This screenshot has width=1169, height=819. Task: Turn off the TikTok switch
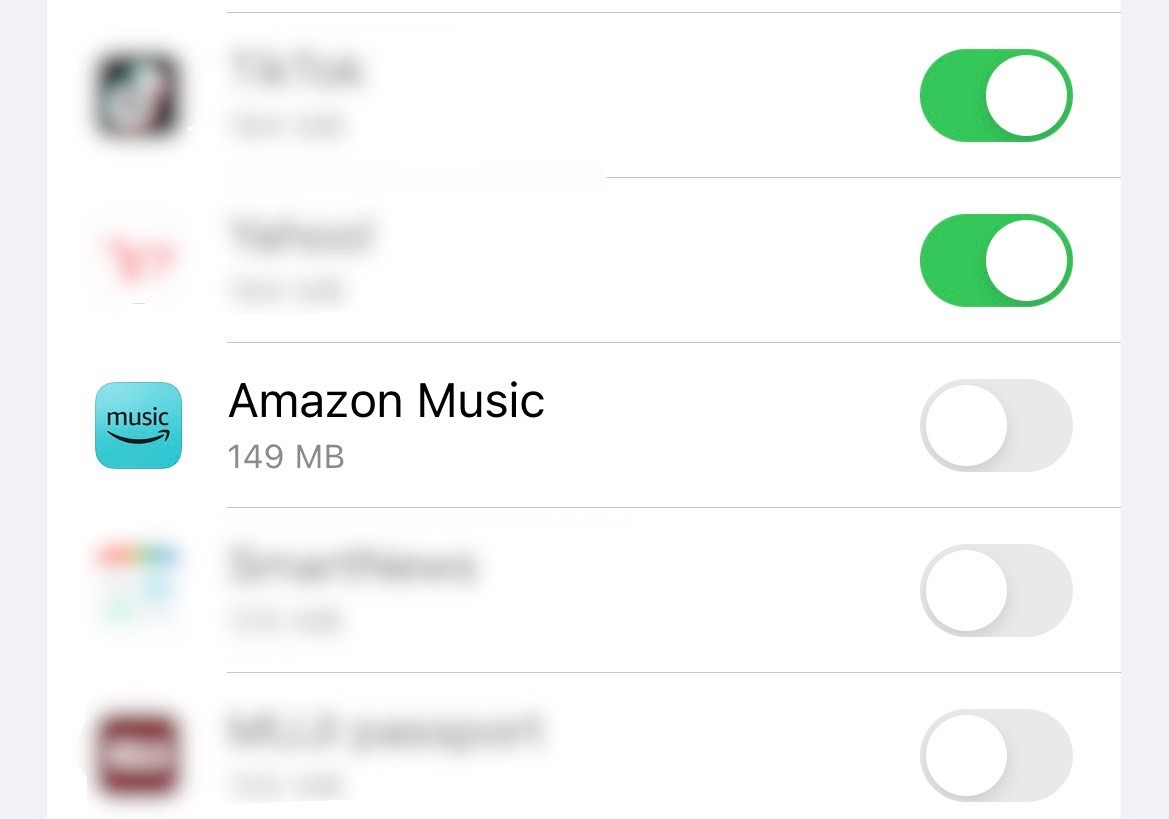(995, 96)
